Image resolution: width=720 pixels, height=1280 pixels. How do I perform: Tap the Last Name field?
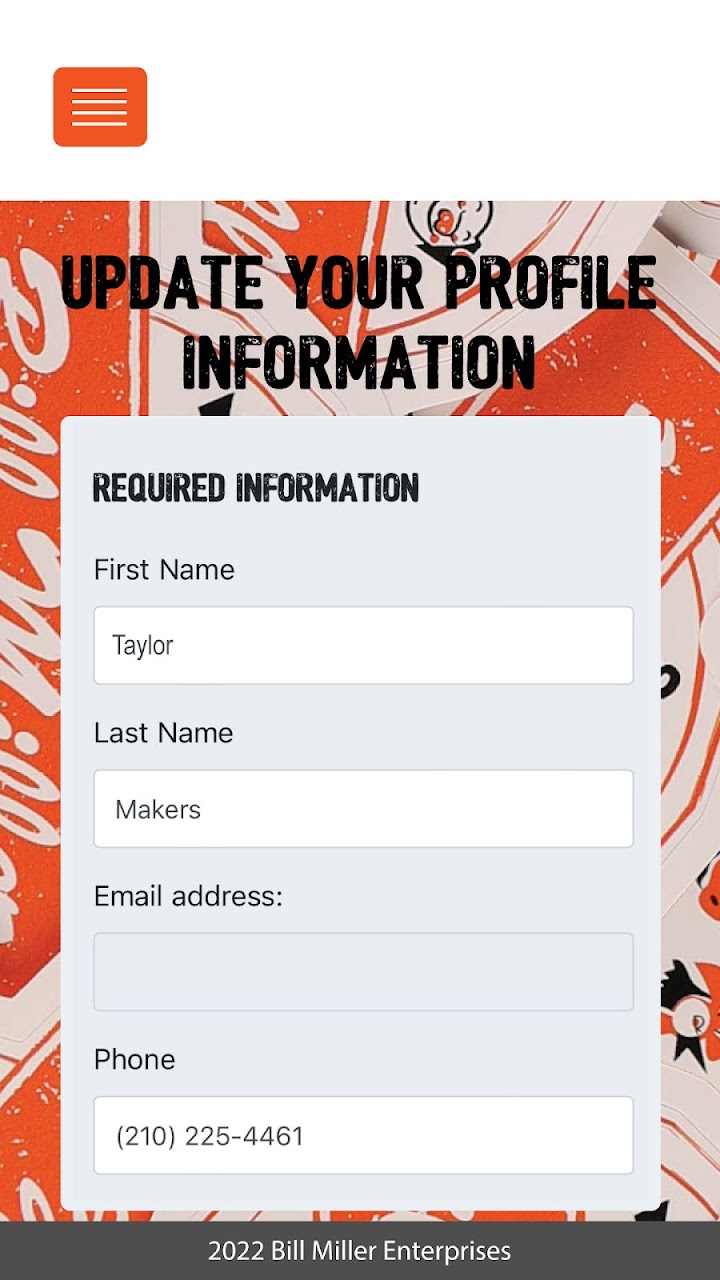pyautogui.click(x=363, y=809)
